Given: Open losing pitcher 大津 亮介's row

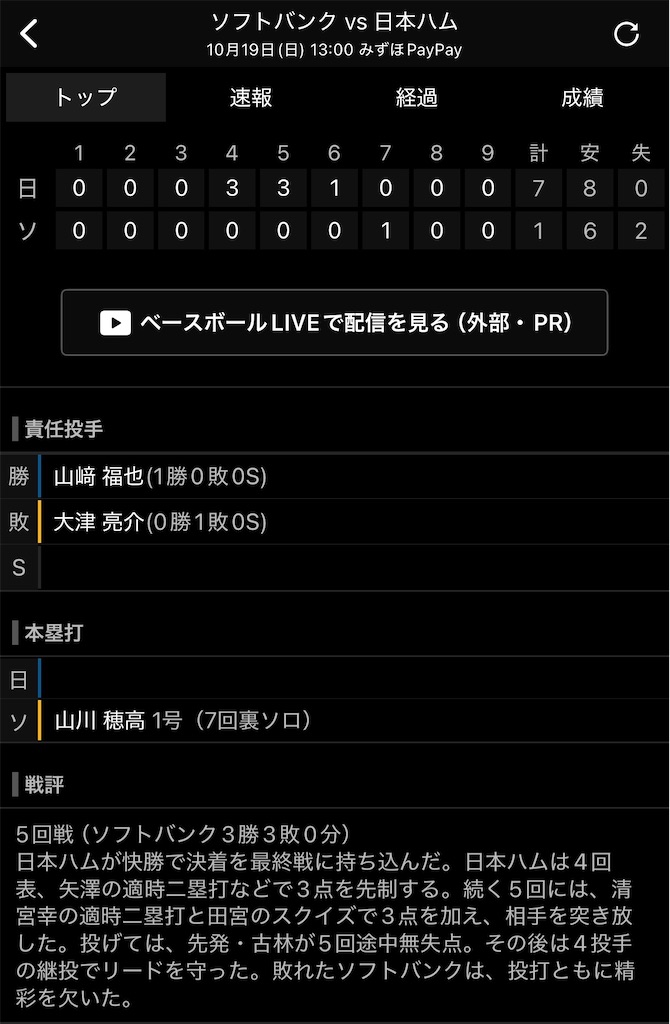Looking at the screenshot, I should 160,522.
